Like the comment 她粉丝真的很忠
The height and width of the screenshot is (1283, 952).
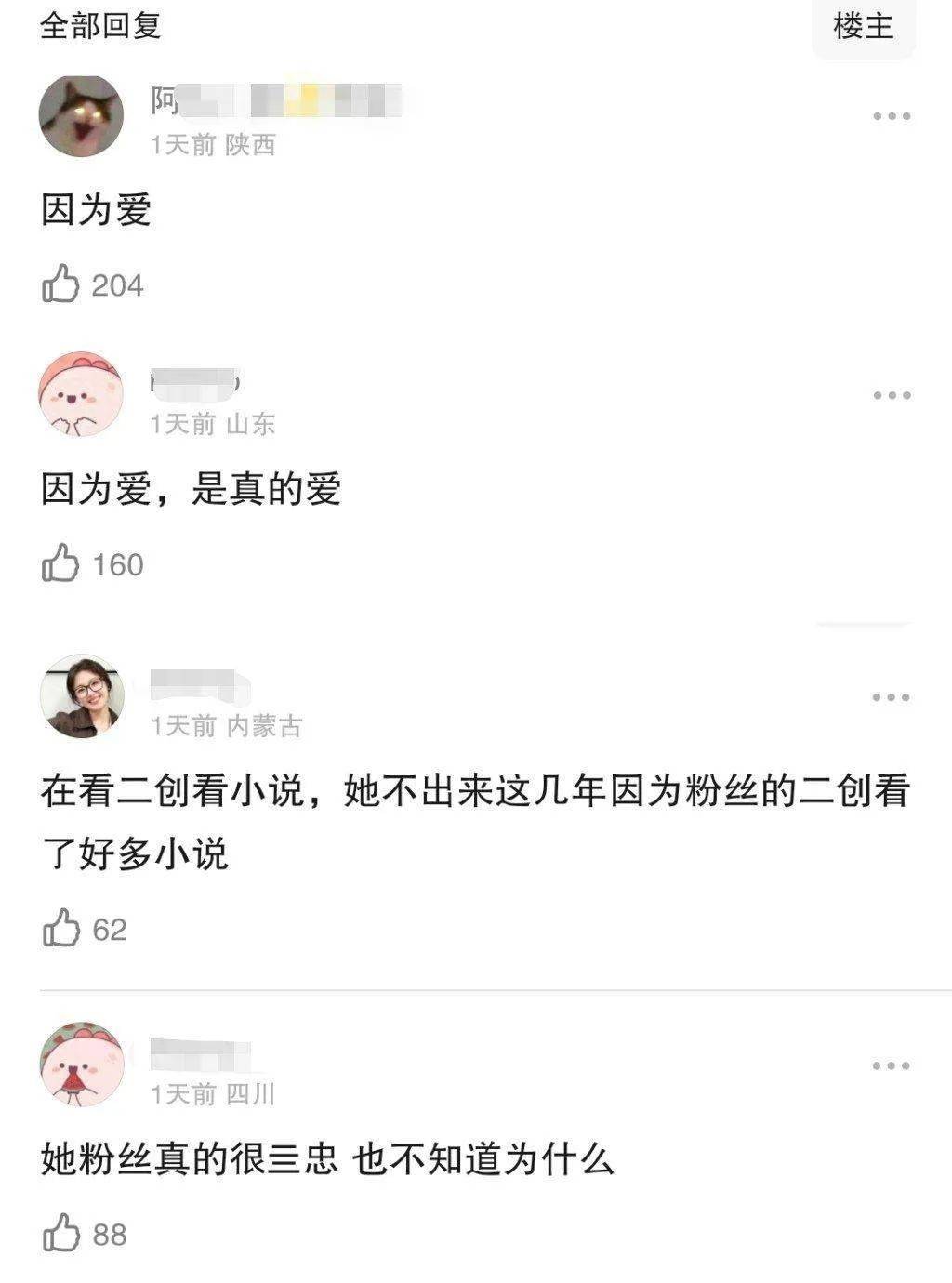(x=61, y=1234)
